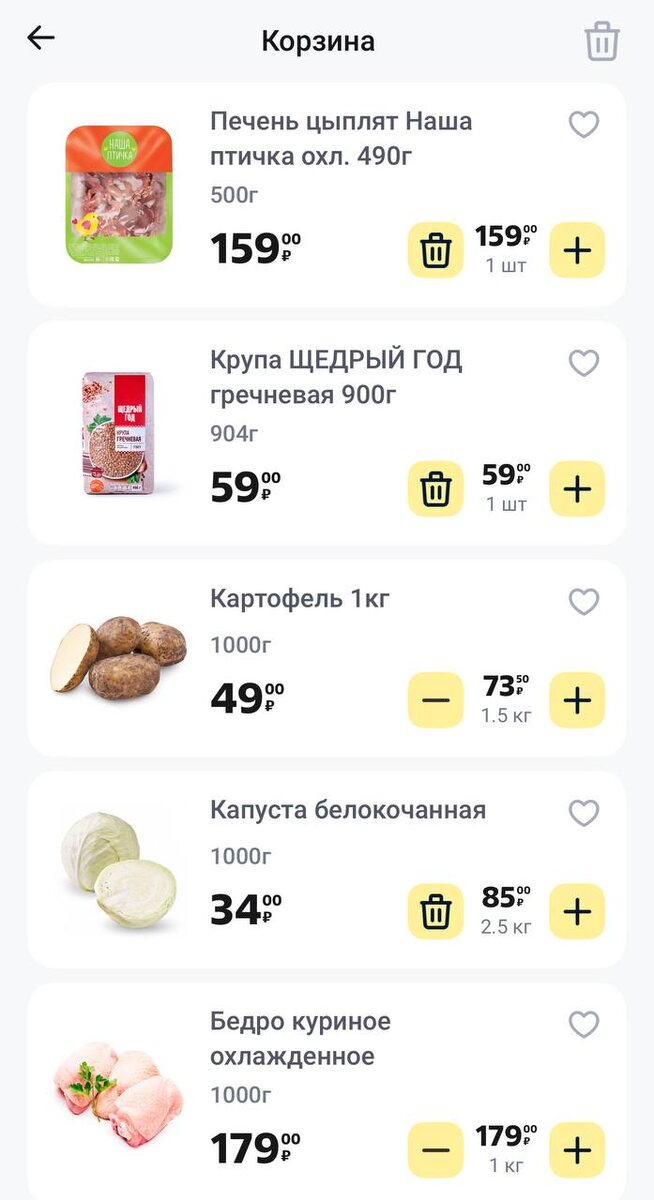This screenshot has height=1200, width=654.
Task: Increase the Картофель weight
Action: [x=577, y=700]
